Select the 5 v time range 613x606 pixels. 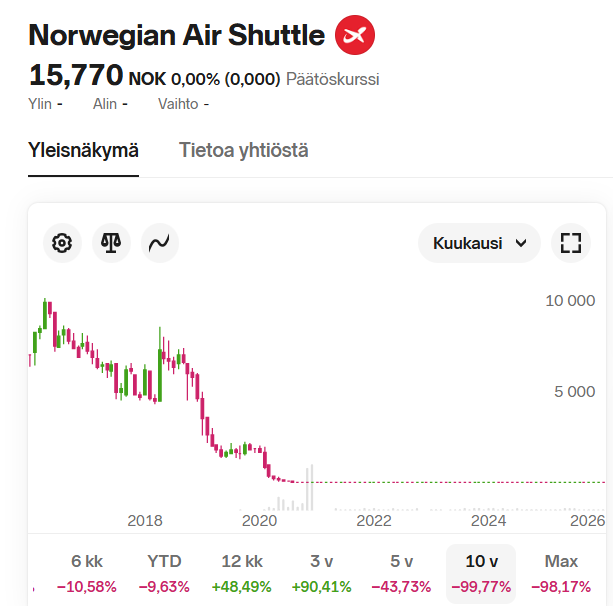(401, 573)
